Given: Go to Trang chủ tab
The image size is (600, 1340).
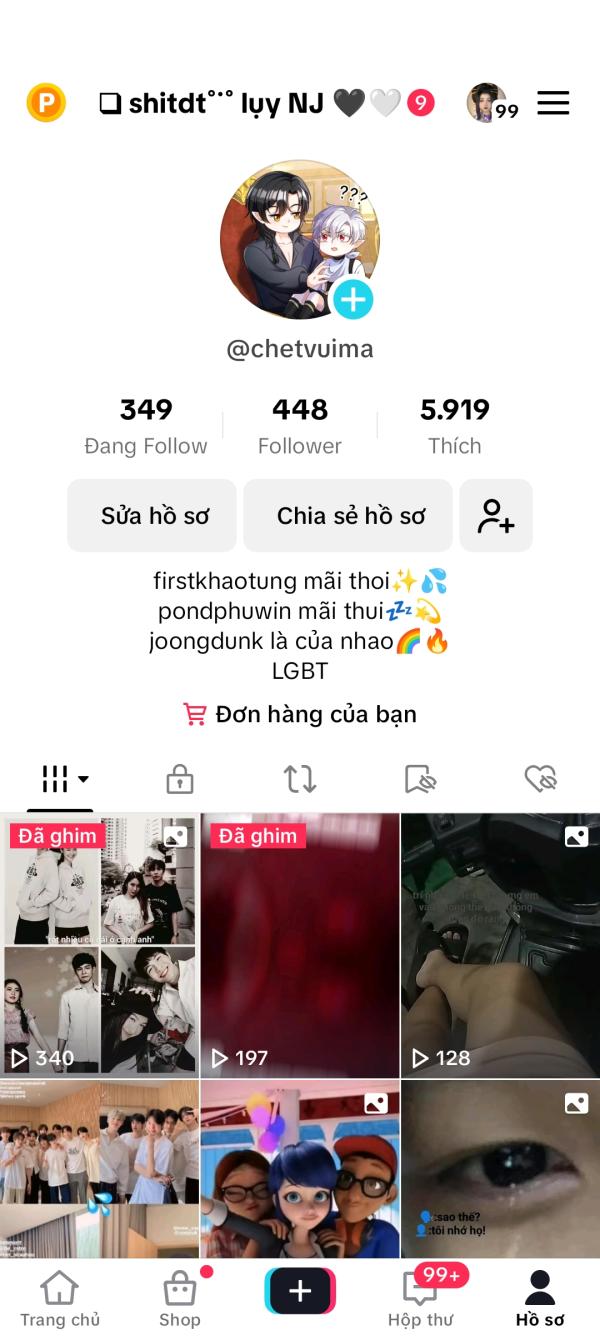Looking at the screenshot, I should (x=60, y=1299).
